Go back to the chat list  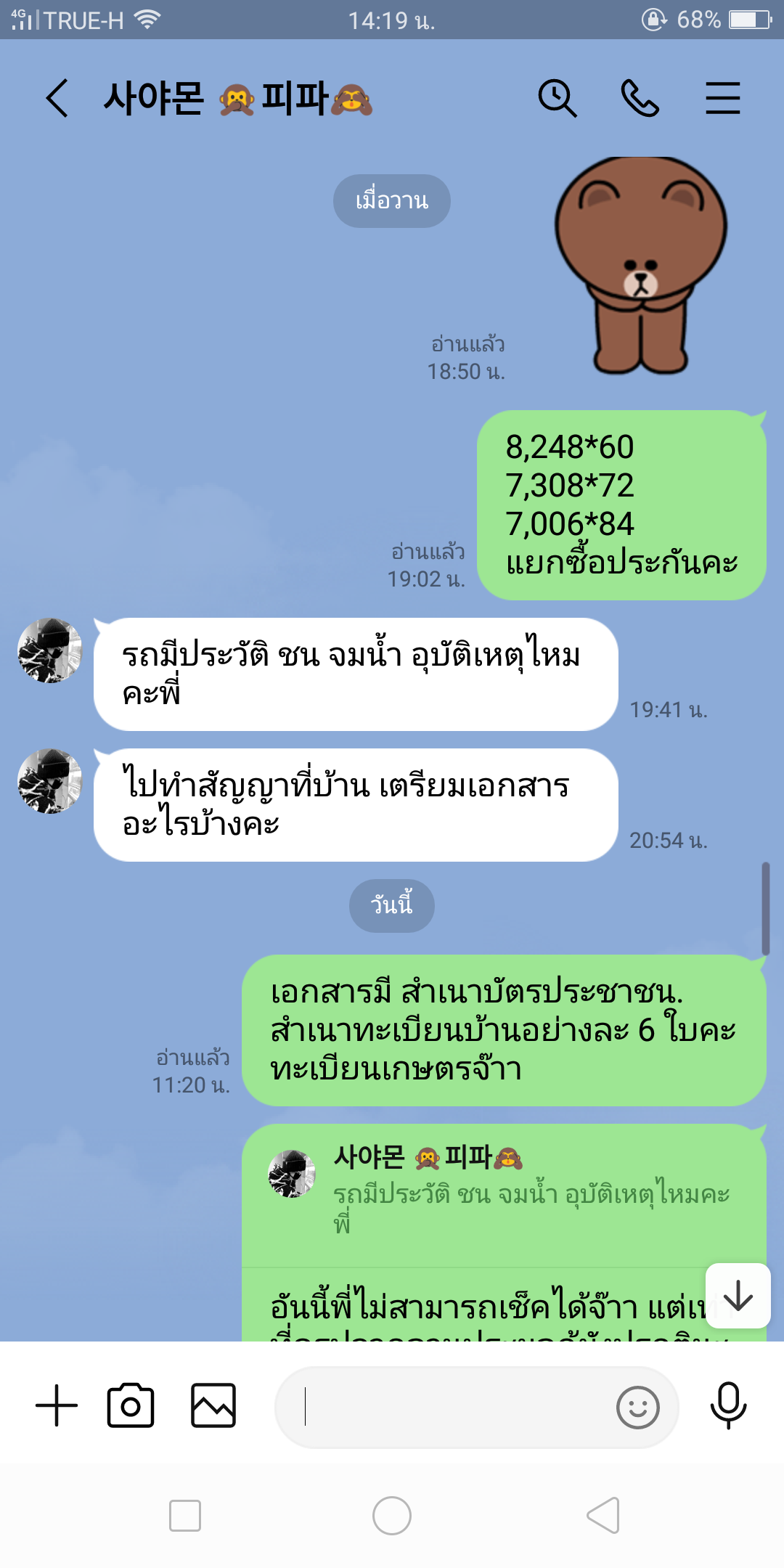[57, 98]
